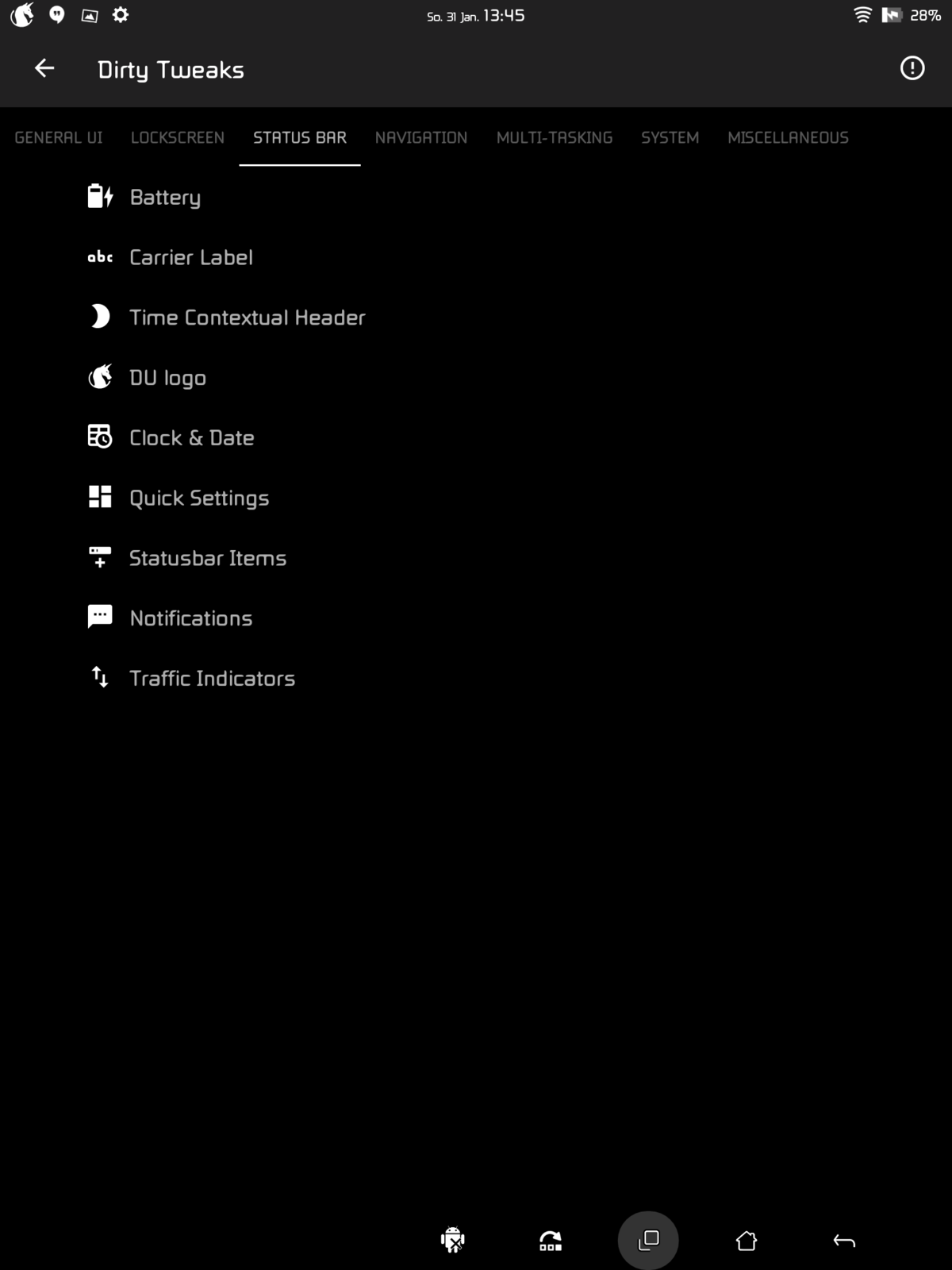Open Clock & Date settings
This screenshot has width=952, height=1270.
click(191, 438)
